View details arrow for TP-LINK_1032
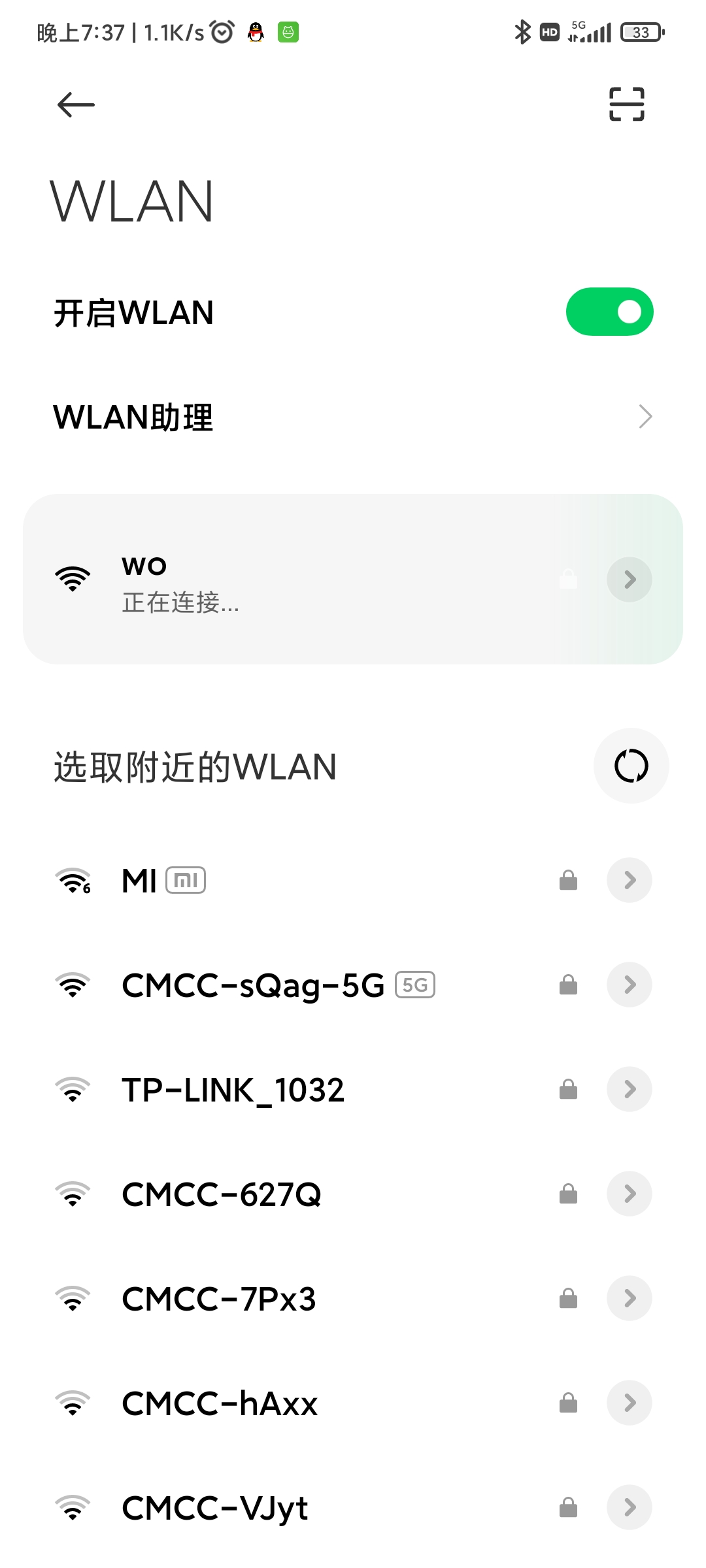The height and width of the screenshot is (1568, 706). 629,1089
